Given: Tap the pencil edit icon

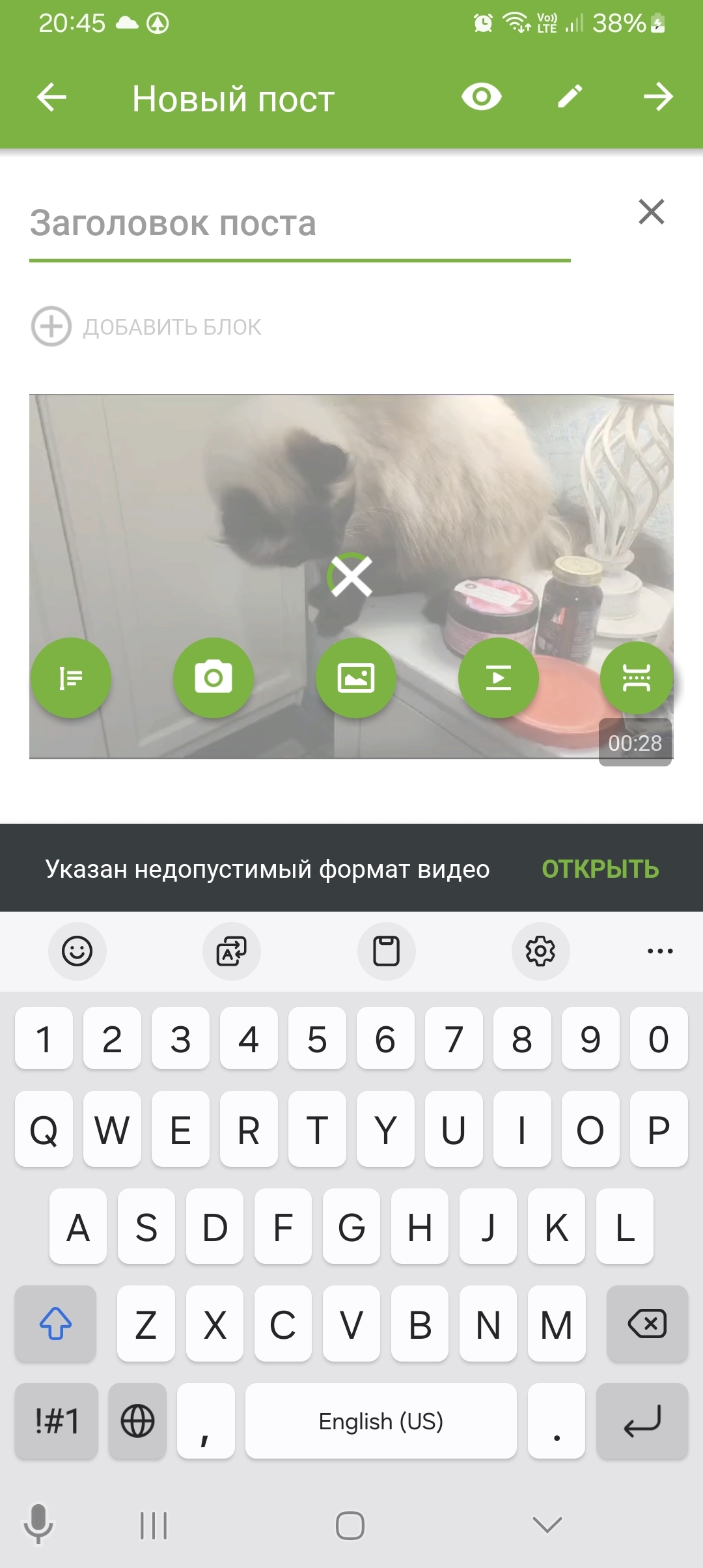Looking at the screenshot, I should point(570,98).
